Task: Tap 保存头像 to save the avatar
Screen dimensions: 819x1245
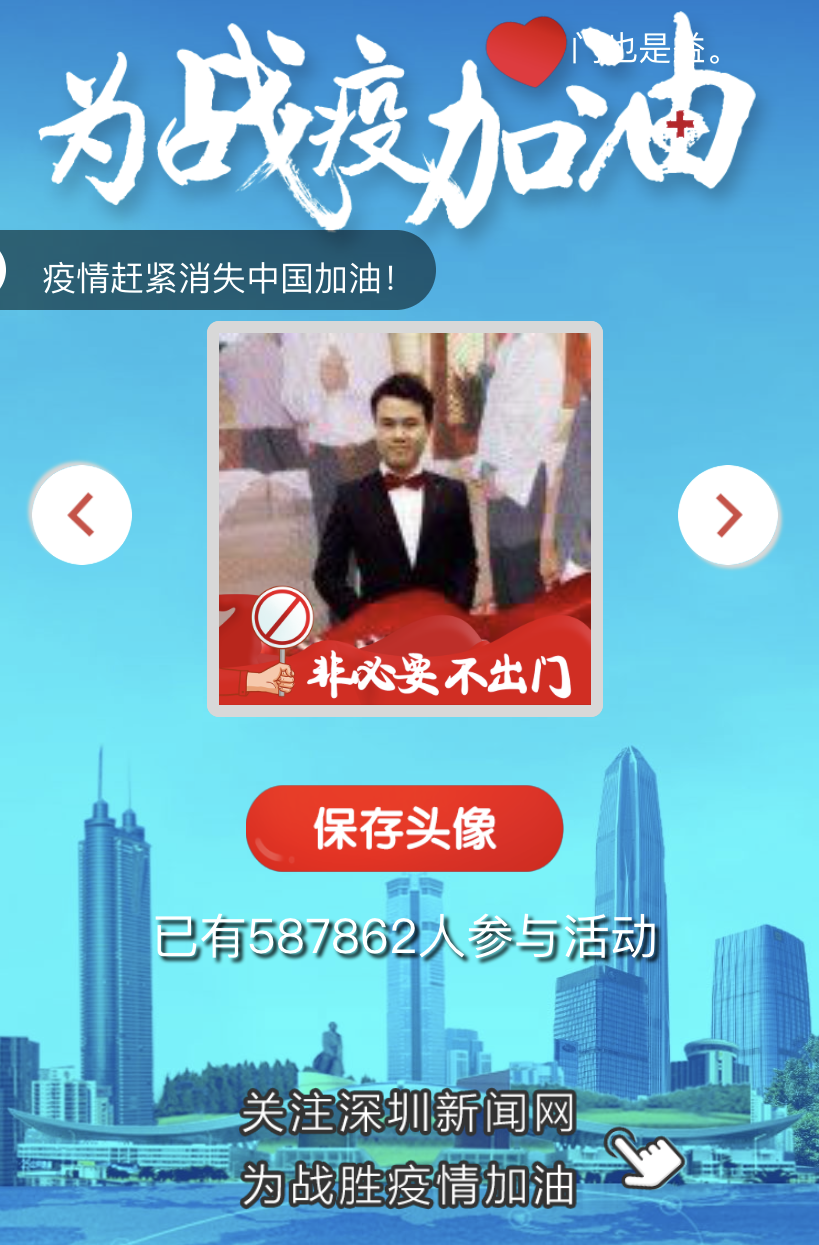Action: [404, 828]
